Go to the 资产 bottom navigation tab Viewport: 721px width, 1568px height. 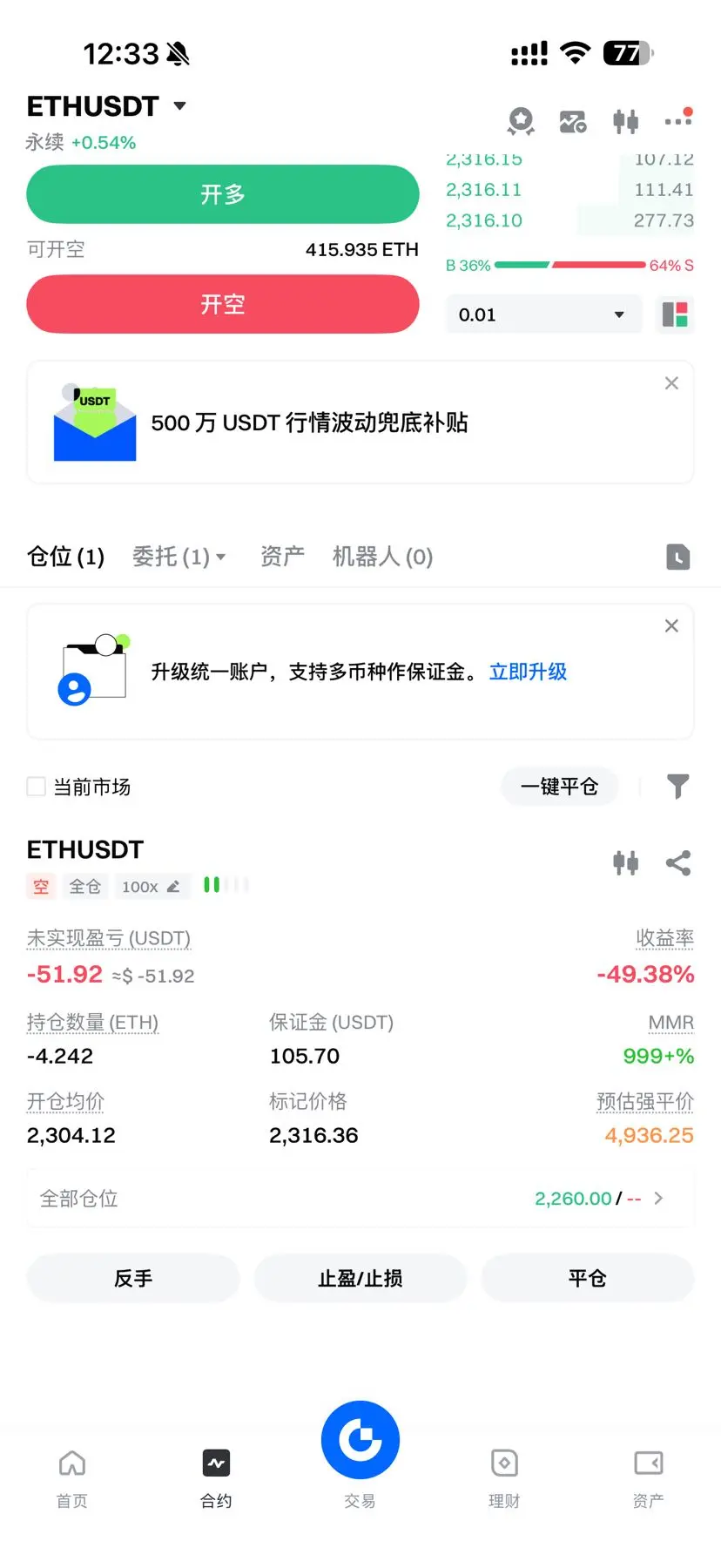click(x=648, y=1477)
